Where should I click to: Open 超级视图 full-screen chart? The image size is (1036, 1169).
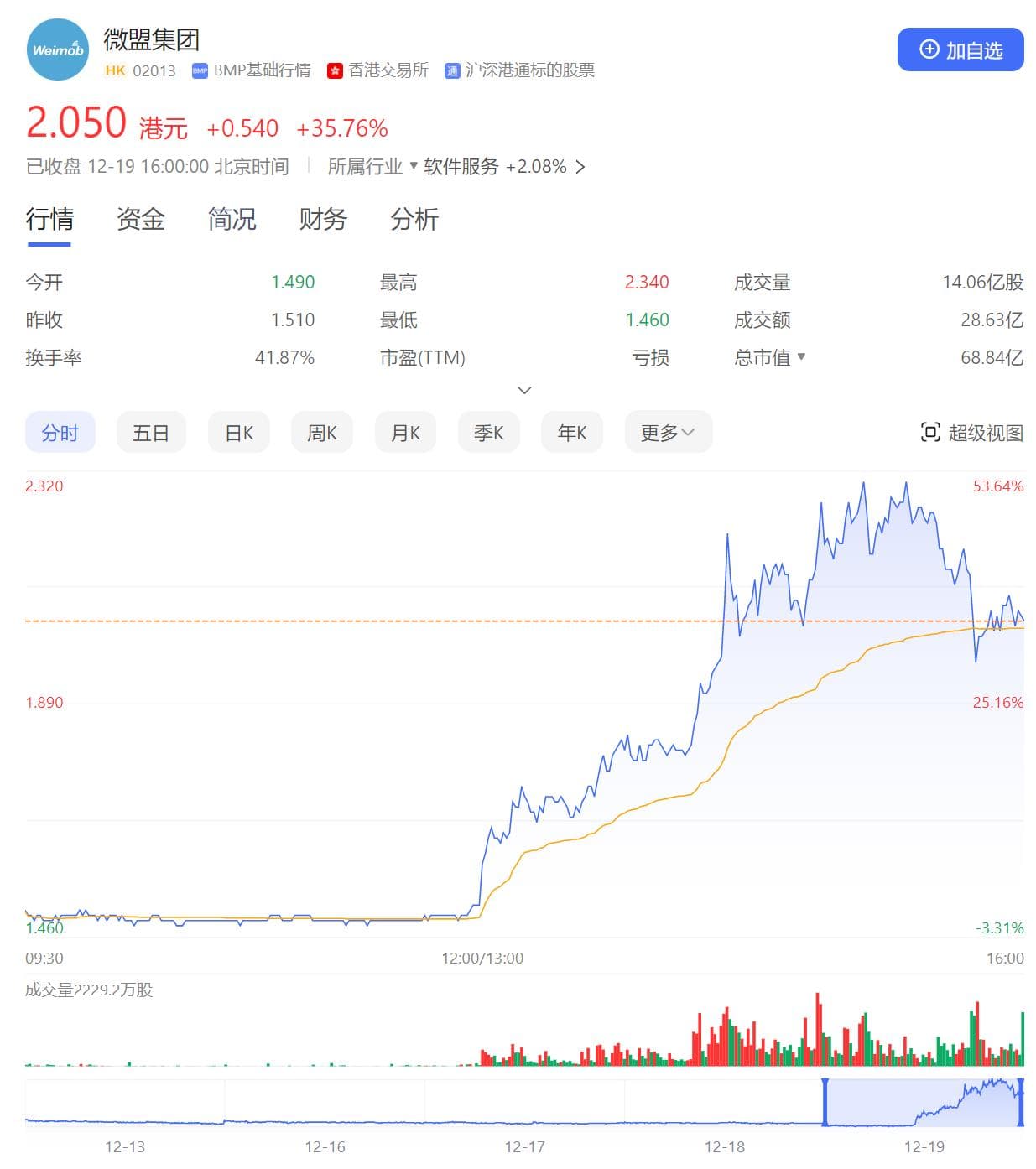tap(972, 433)
